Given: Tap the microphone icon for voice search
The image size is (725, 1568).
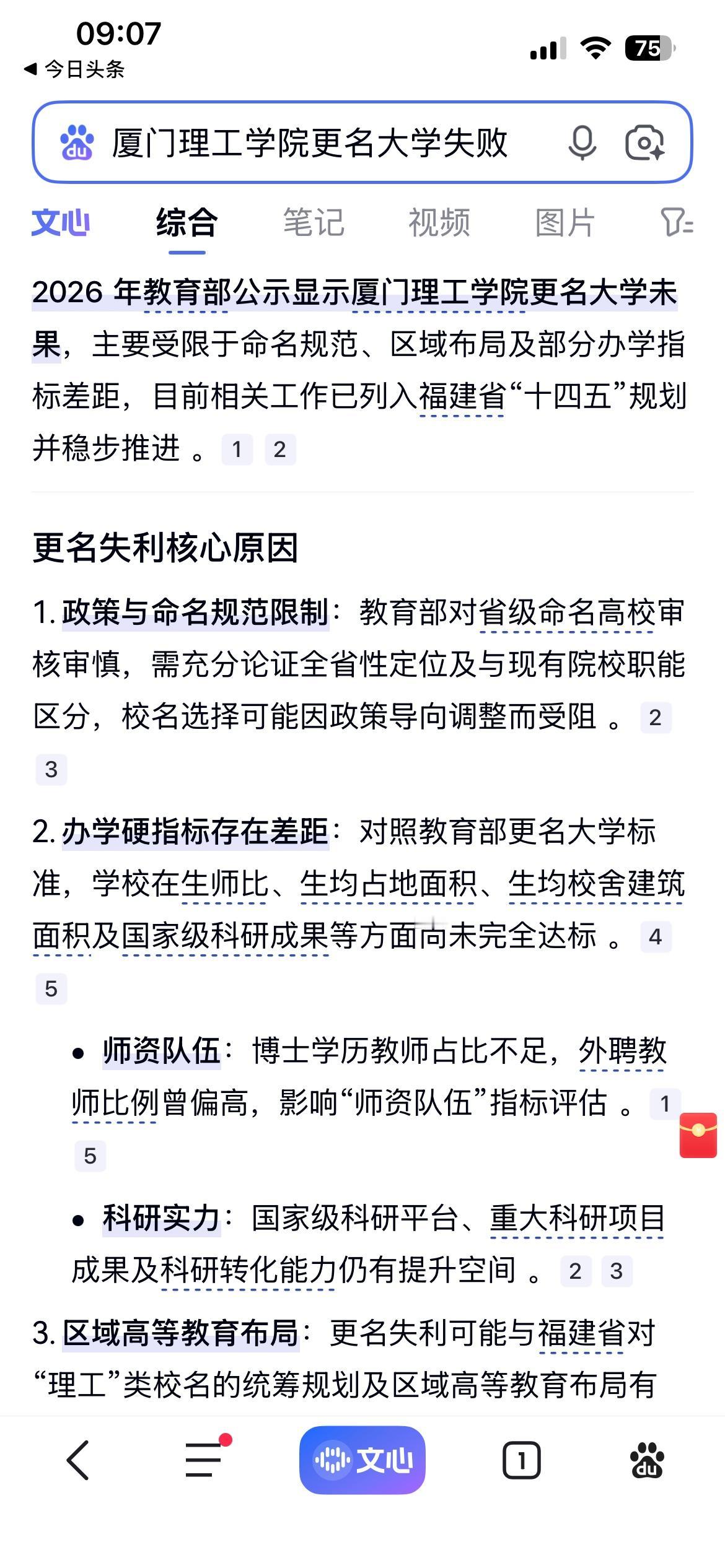Looking at the screenshot, I should 581,143.
